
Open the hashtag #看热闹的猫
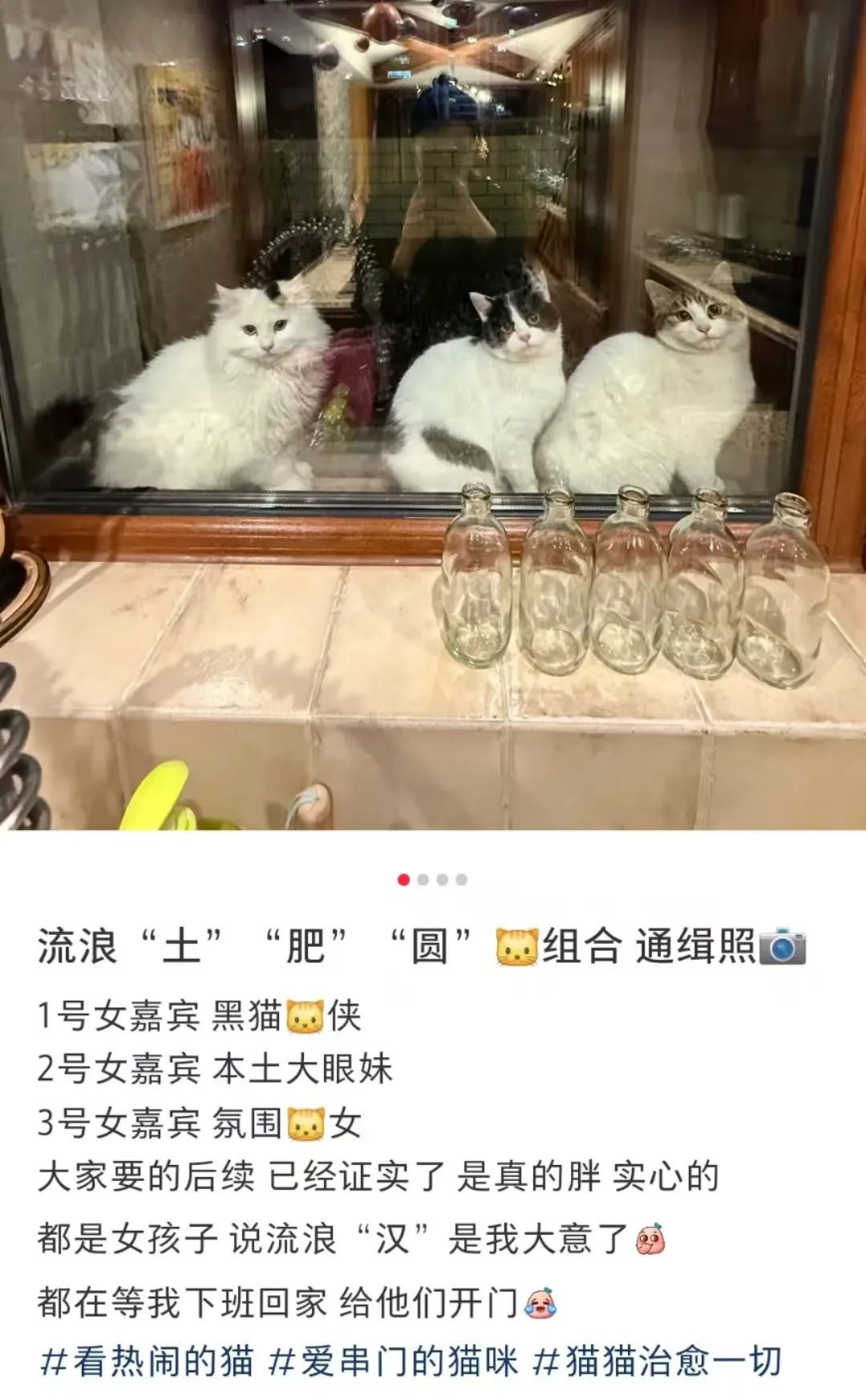147,1362
